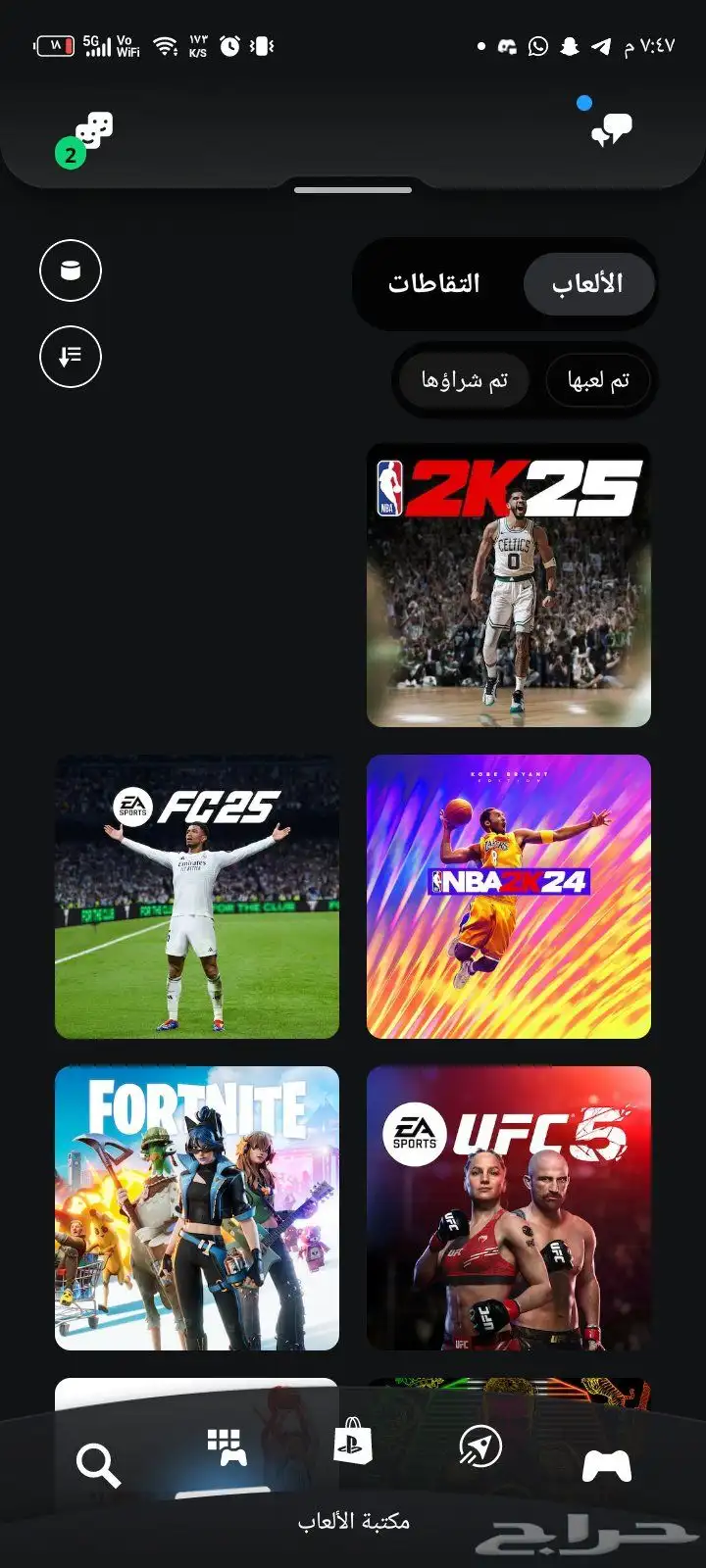Go to the search tab
The width and height of the screenshot is (706, 1568).
click(98, 1466)
